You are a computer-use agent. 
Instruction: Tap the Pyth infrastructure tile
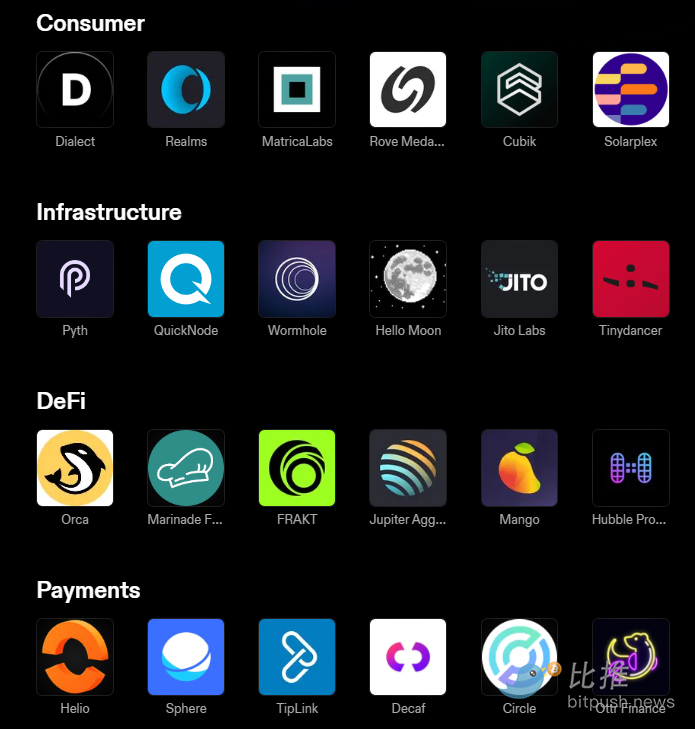[x=75, y=279]
